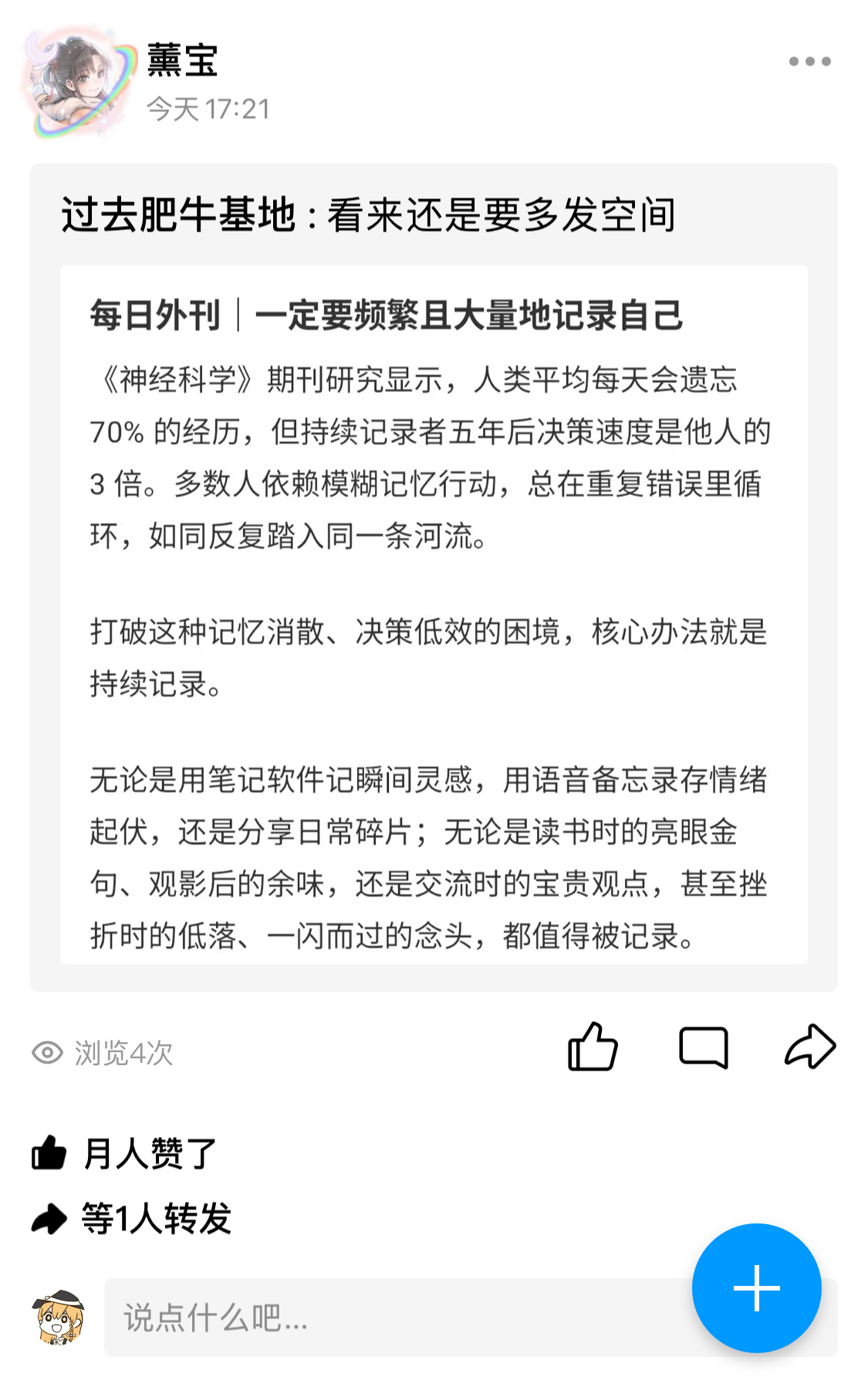Open the username 薰宝
The width and height of the screenshot is (868, 1387).
pos(183,60)
